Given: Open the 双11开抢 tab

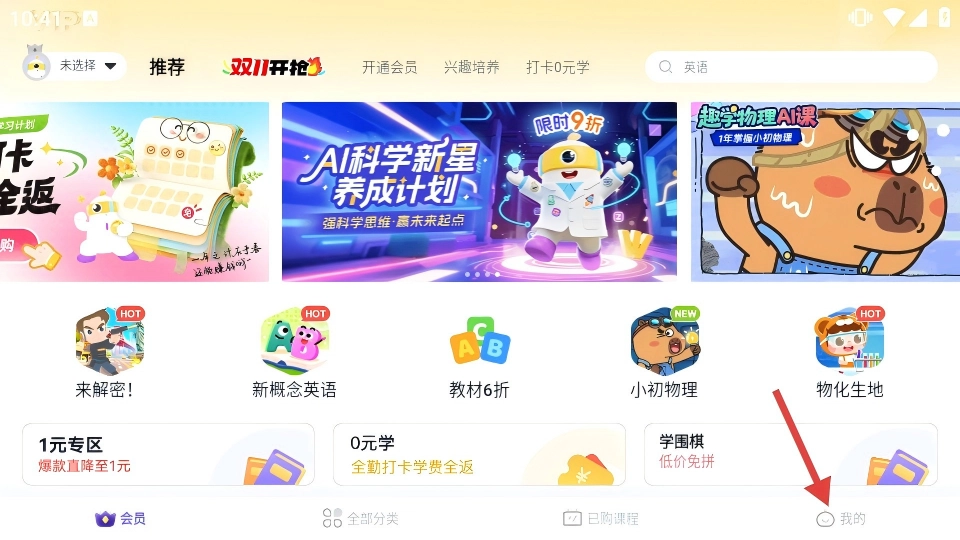Looking at the screenshot, I should (x=273, y=67).
